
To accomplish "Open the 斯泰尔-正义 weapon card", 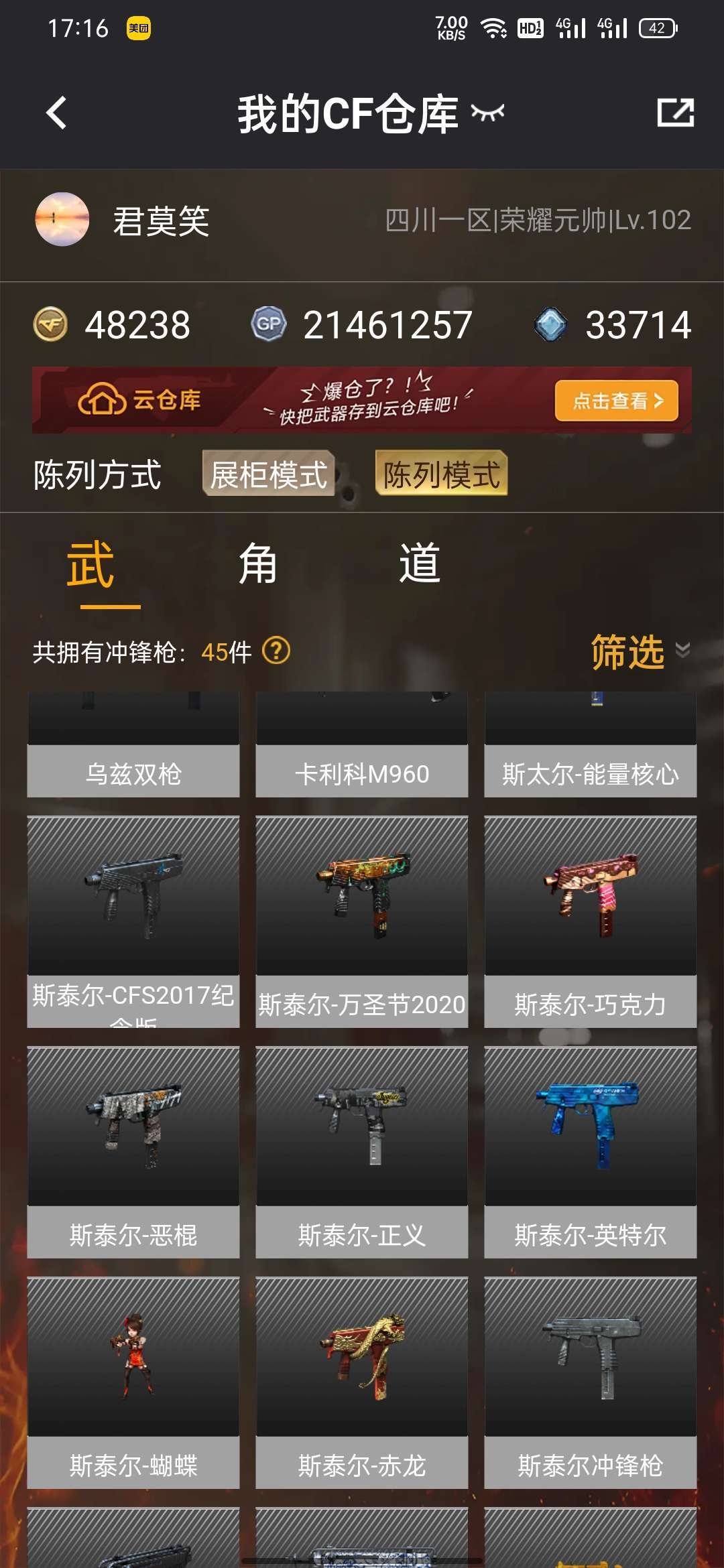I will (361, 1152).
